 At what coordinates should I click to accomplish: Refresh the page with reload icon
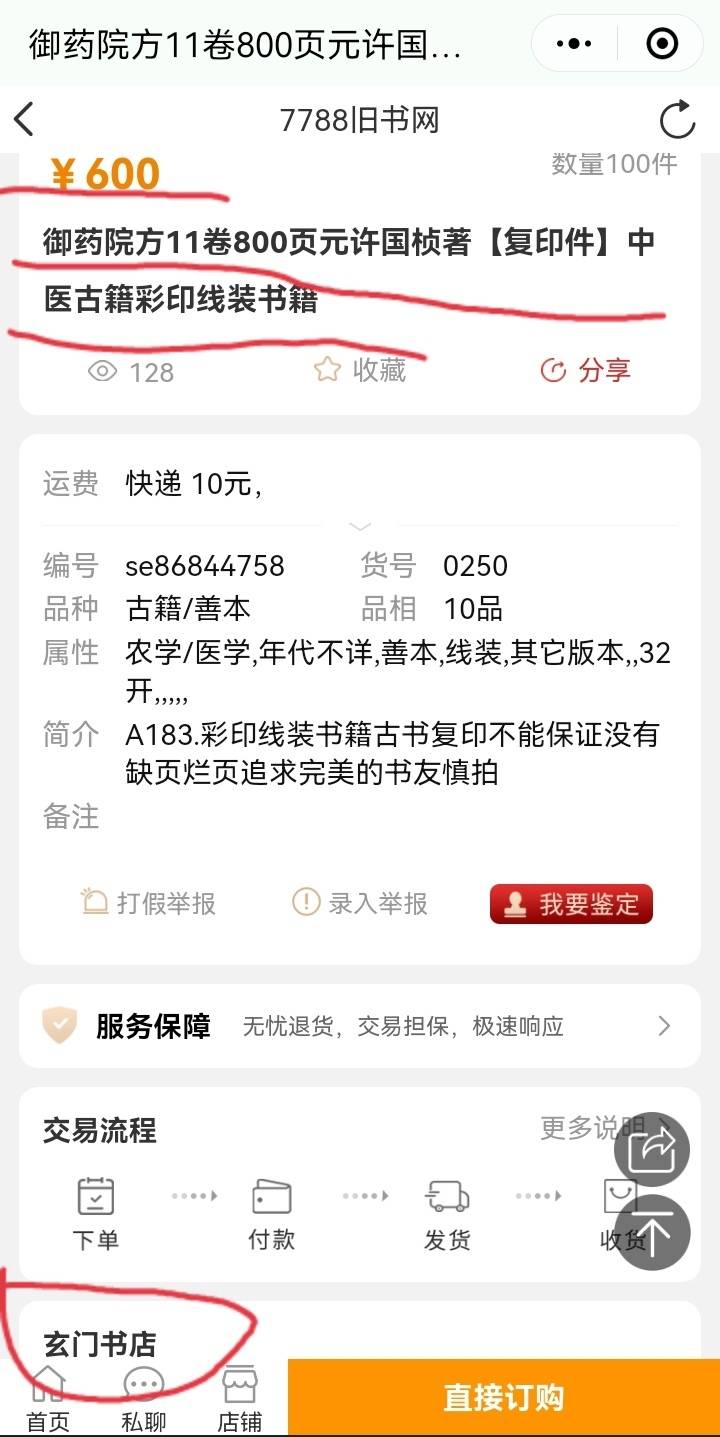679,119
